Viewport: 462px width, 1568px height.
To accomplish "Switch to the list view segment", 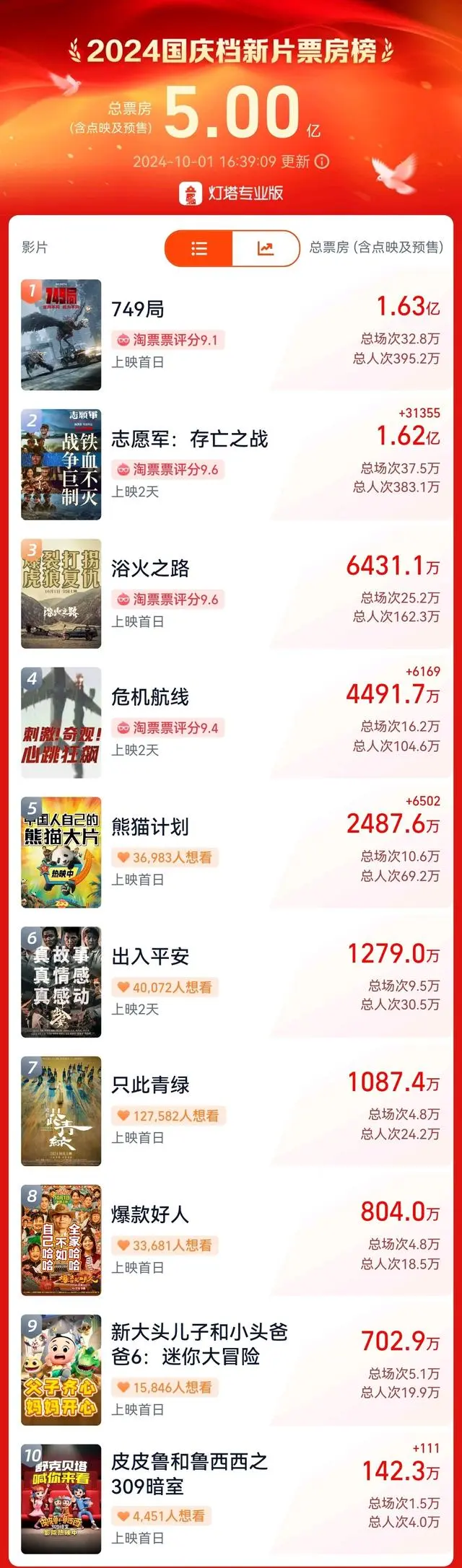I will pos(199,249).
